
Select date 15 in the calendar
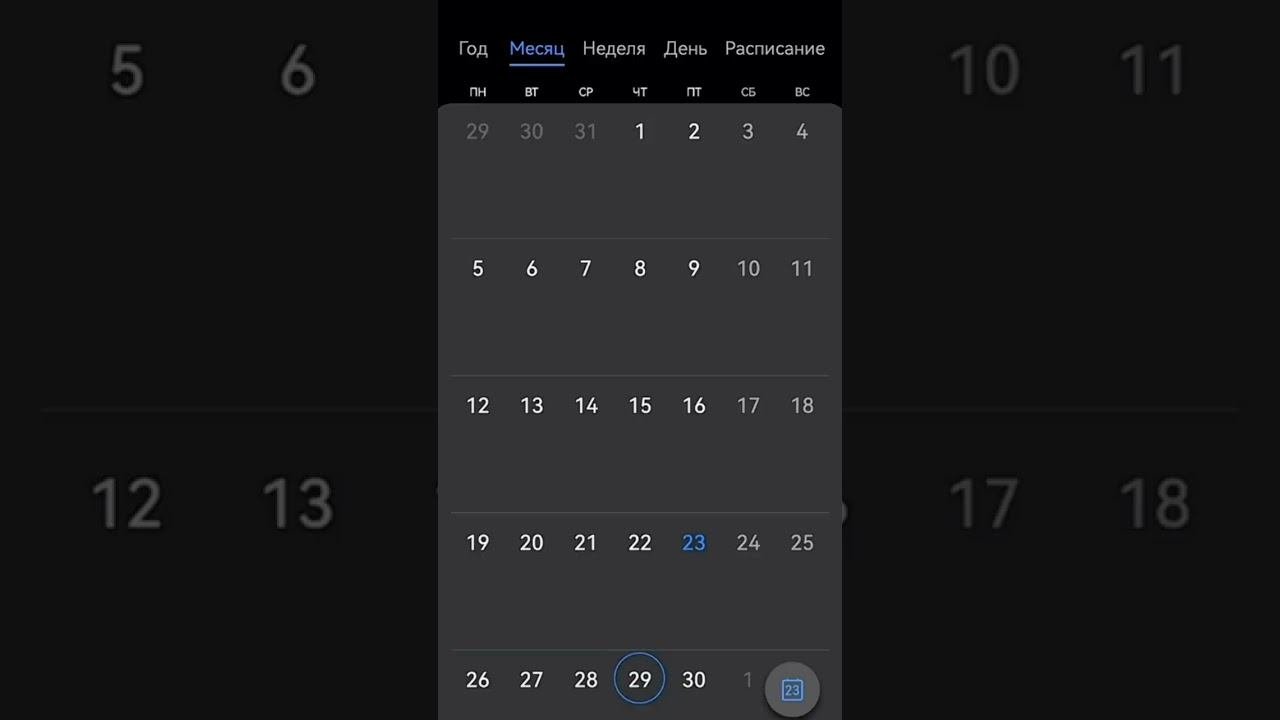640,406
